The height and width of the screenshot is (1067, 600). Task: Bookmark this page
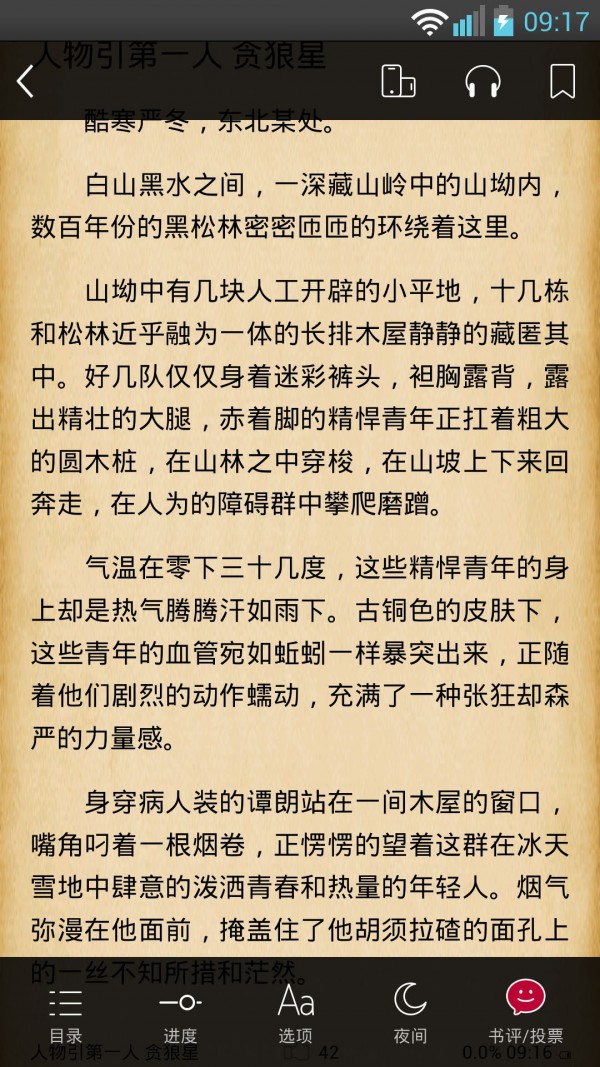562,82
